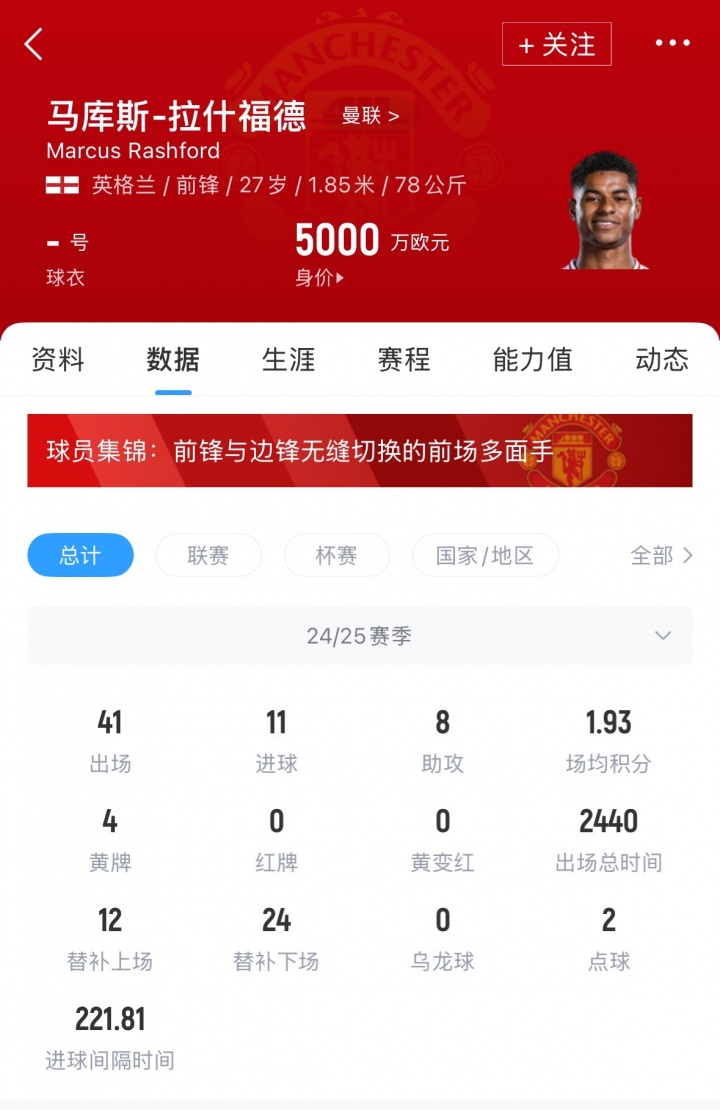Open the 曼联 team page link
Screen dimensions: 720x1110
[370, 116]
